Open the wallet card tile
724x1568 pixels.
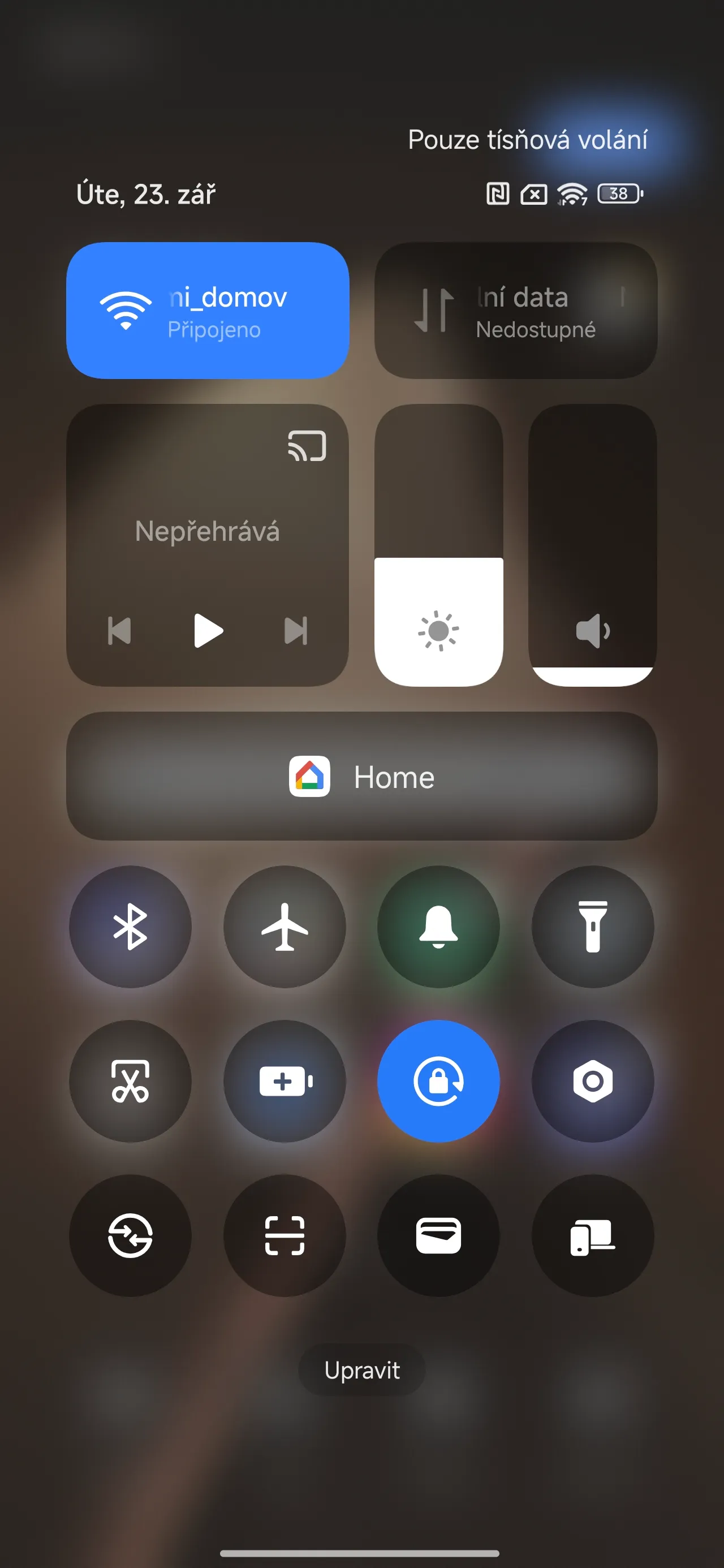[438, 1235]
